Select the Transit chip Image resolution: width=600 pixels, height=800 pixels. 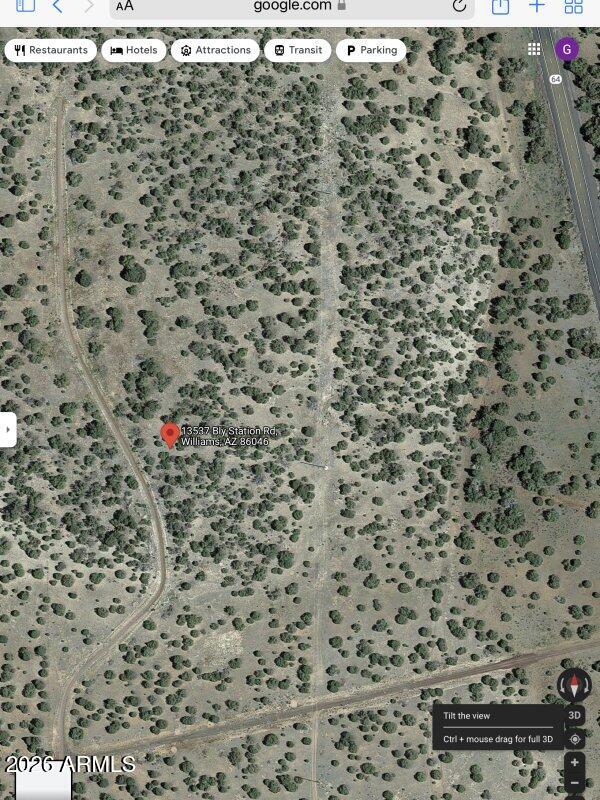297,50
